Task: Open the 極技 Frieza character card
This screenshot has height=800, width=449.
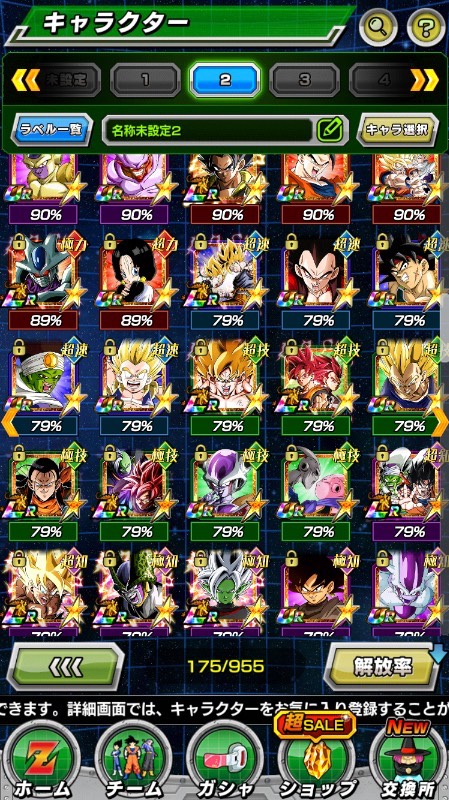Action: [x=226, y=492]
